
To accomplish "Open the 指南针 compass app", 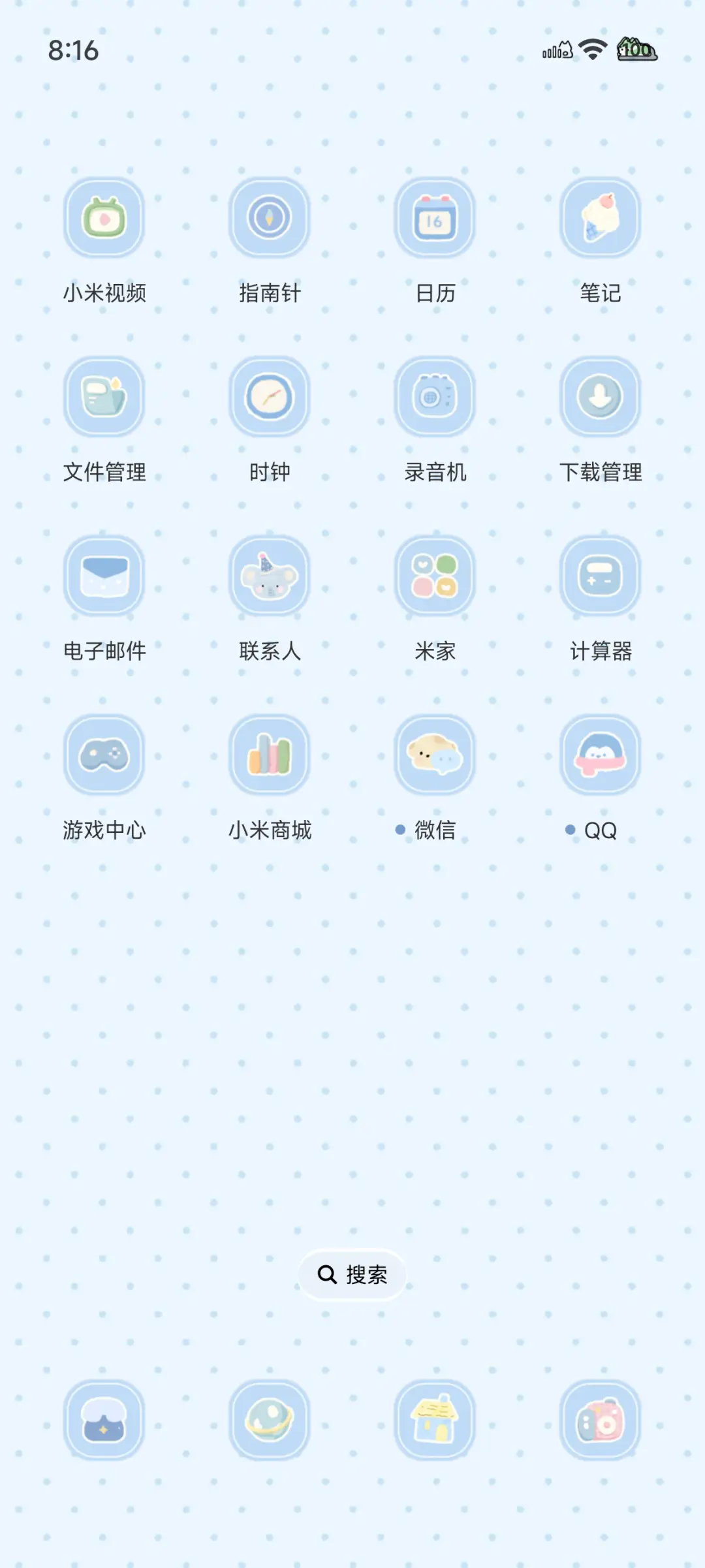I will click(x=270, y=219).
